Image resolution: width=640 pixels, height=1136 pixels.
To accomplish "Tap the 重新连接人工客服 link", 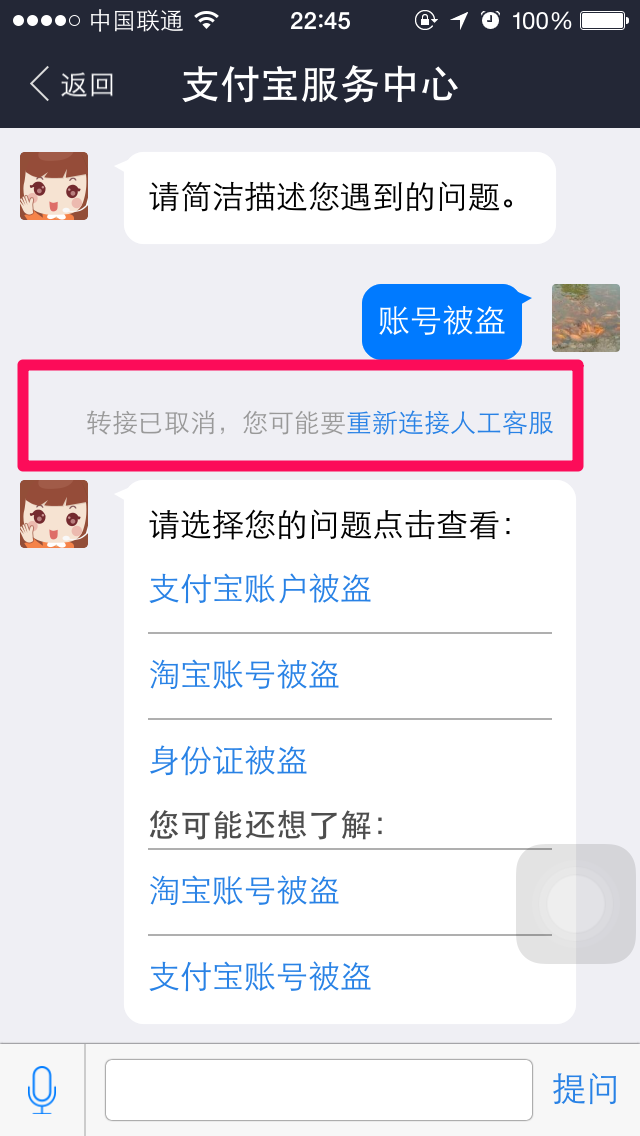I will 450,423.
